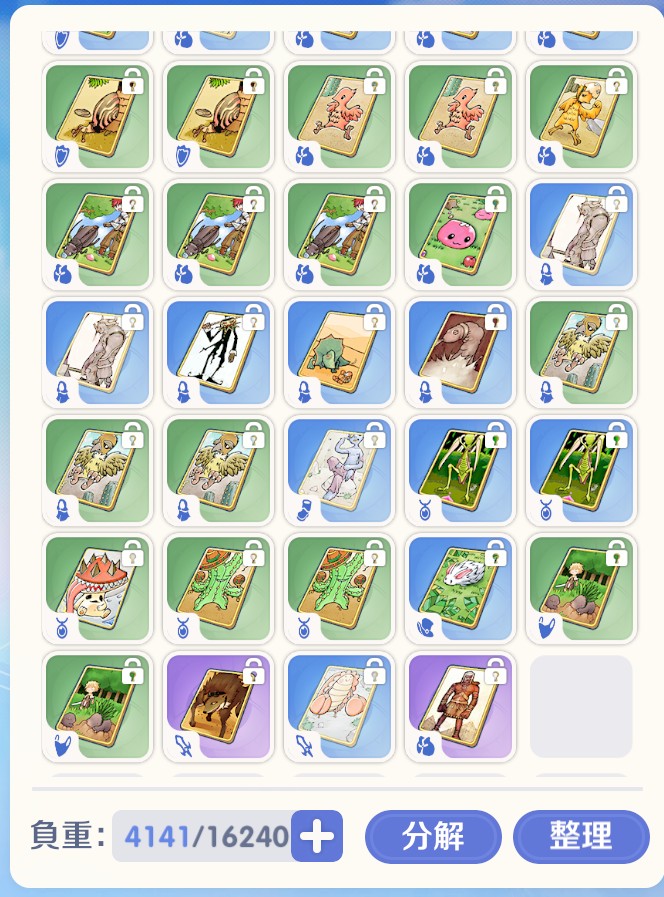Tap the 整理 button to sort inventory

pos(581,836)
